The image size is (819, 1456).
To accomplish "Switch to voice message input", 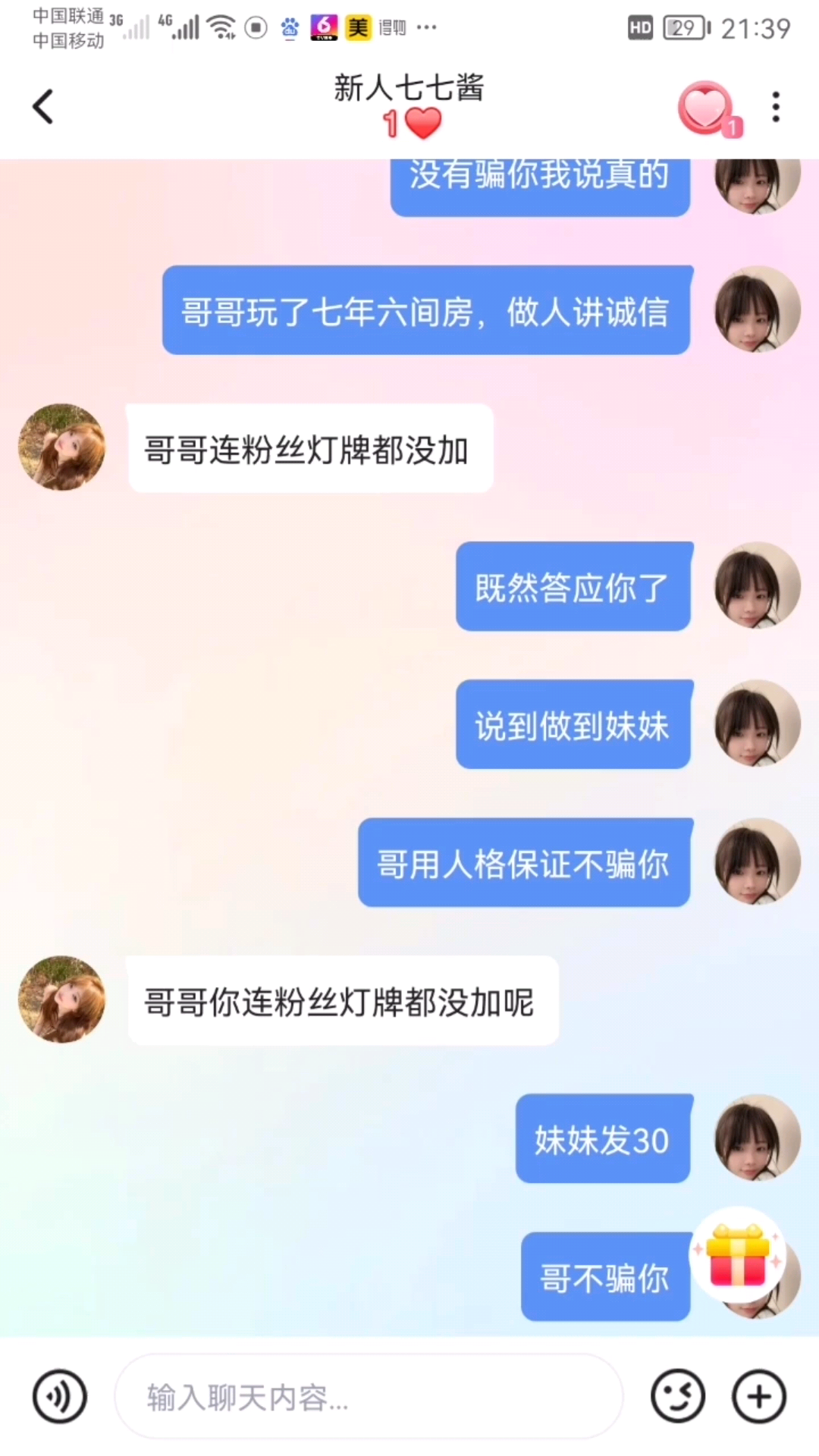I will click(x=60, y=1396).
